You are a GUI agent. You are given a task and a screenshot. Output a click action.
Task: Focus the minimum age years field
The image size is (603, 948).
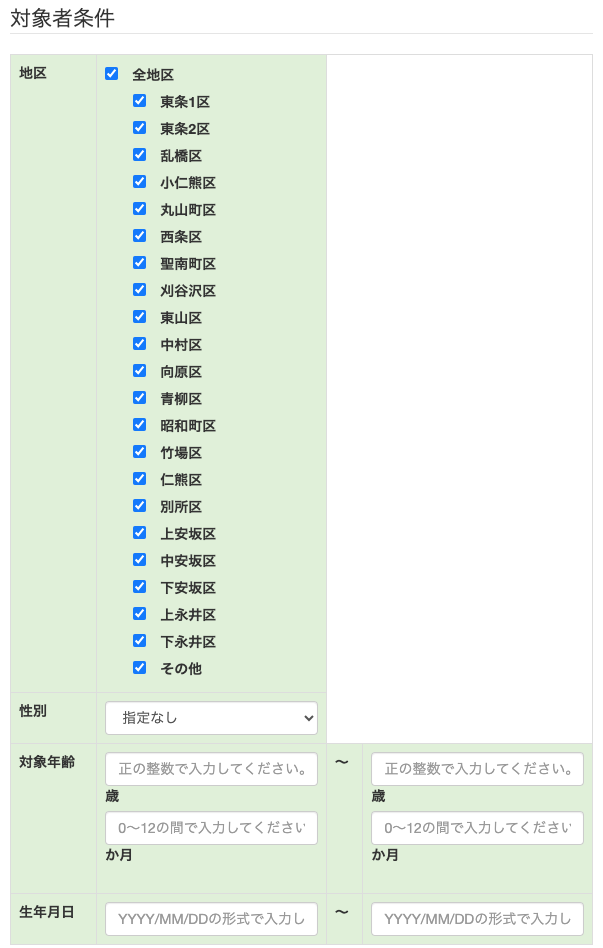click(x=211, y=769)
